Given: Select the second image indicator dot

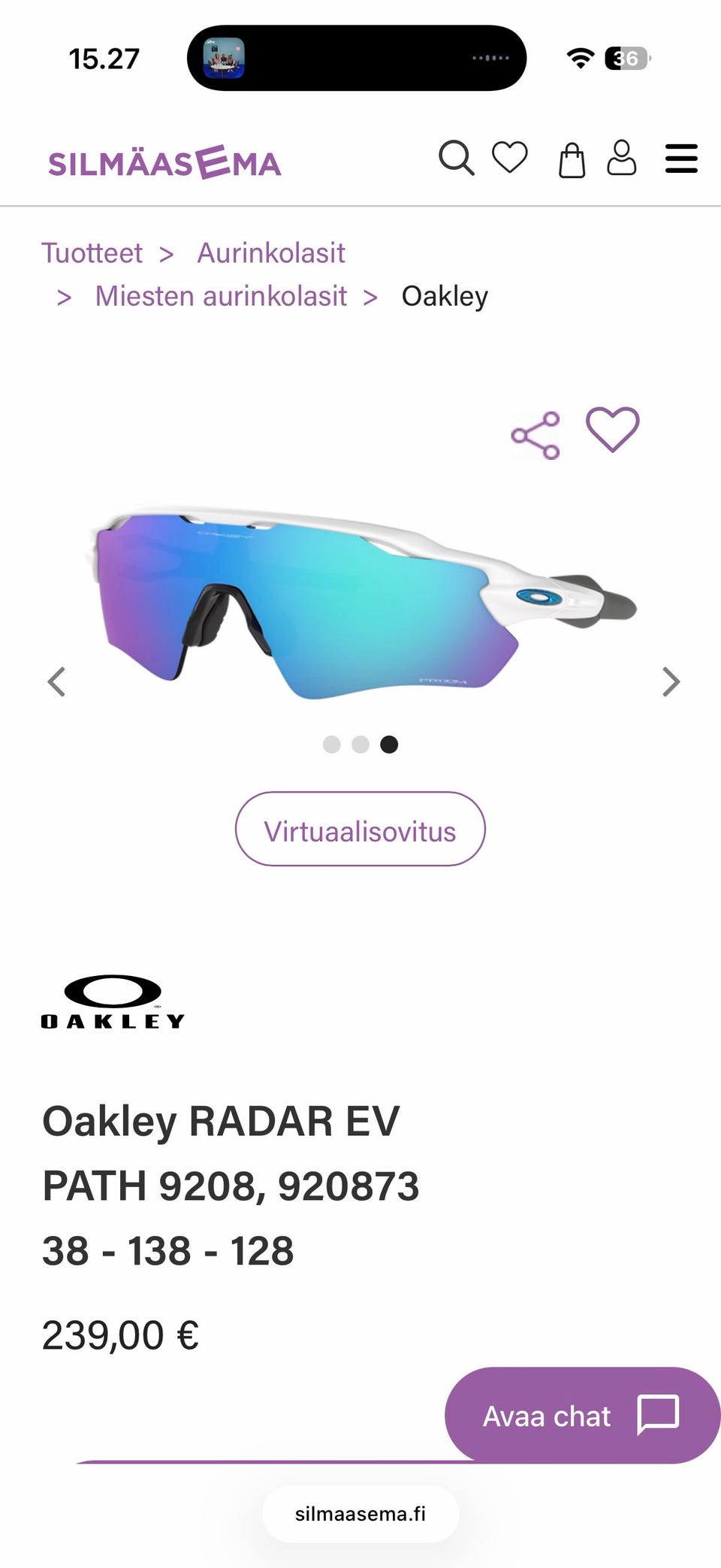Looking at the screenshot, I should click(360, 745).
